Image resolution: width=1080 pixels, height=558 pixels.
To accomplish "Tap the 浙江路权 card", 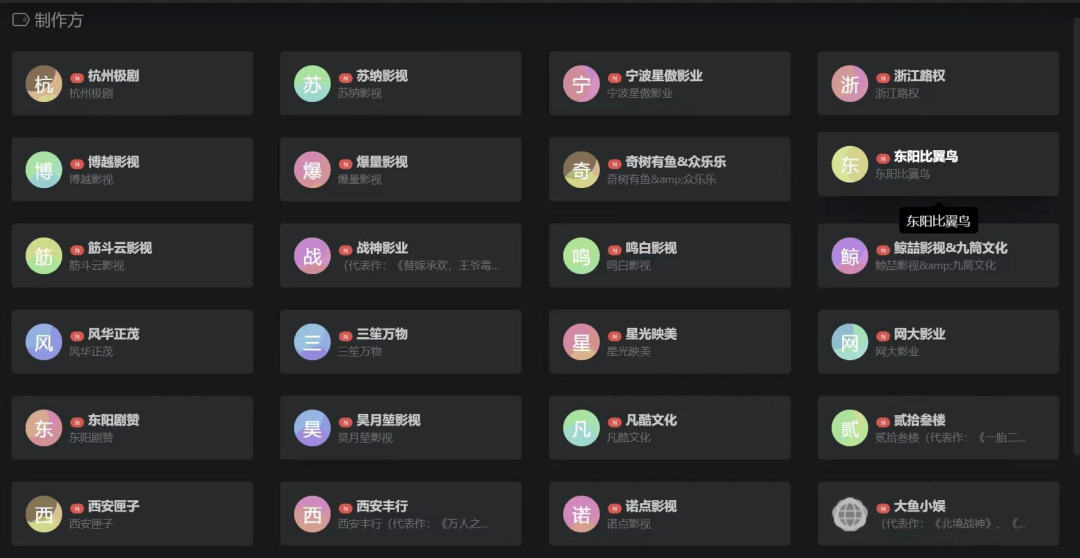I will (938, 84).
